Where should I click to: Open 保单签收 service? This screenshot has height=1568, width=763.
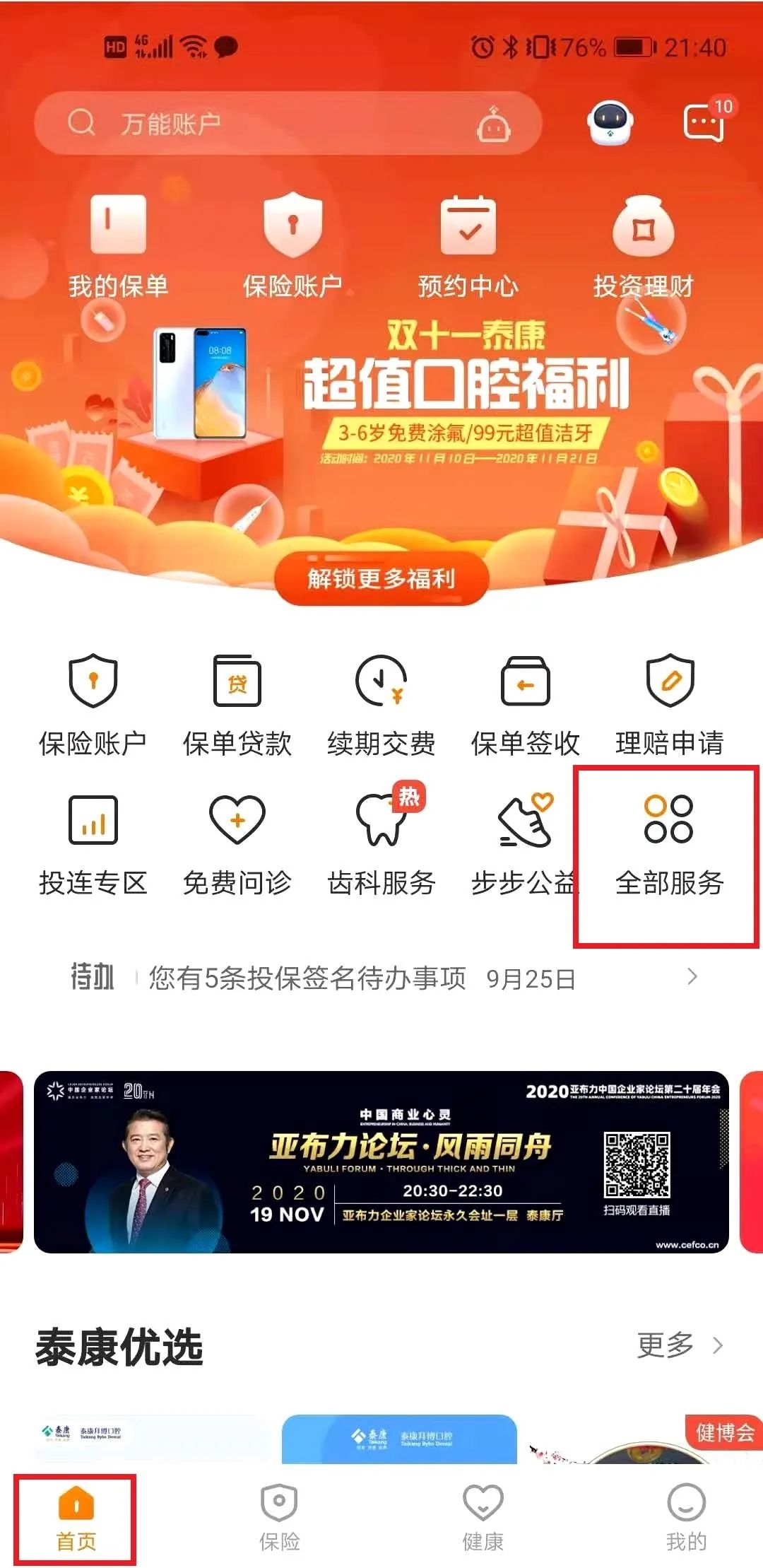pos(525,705)
